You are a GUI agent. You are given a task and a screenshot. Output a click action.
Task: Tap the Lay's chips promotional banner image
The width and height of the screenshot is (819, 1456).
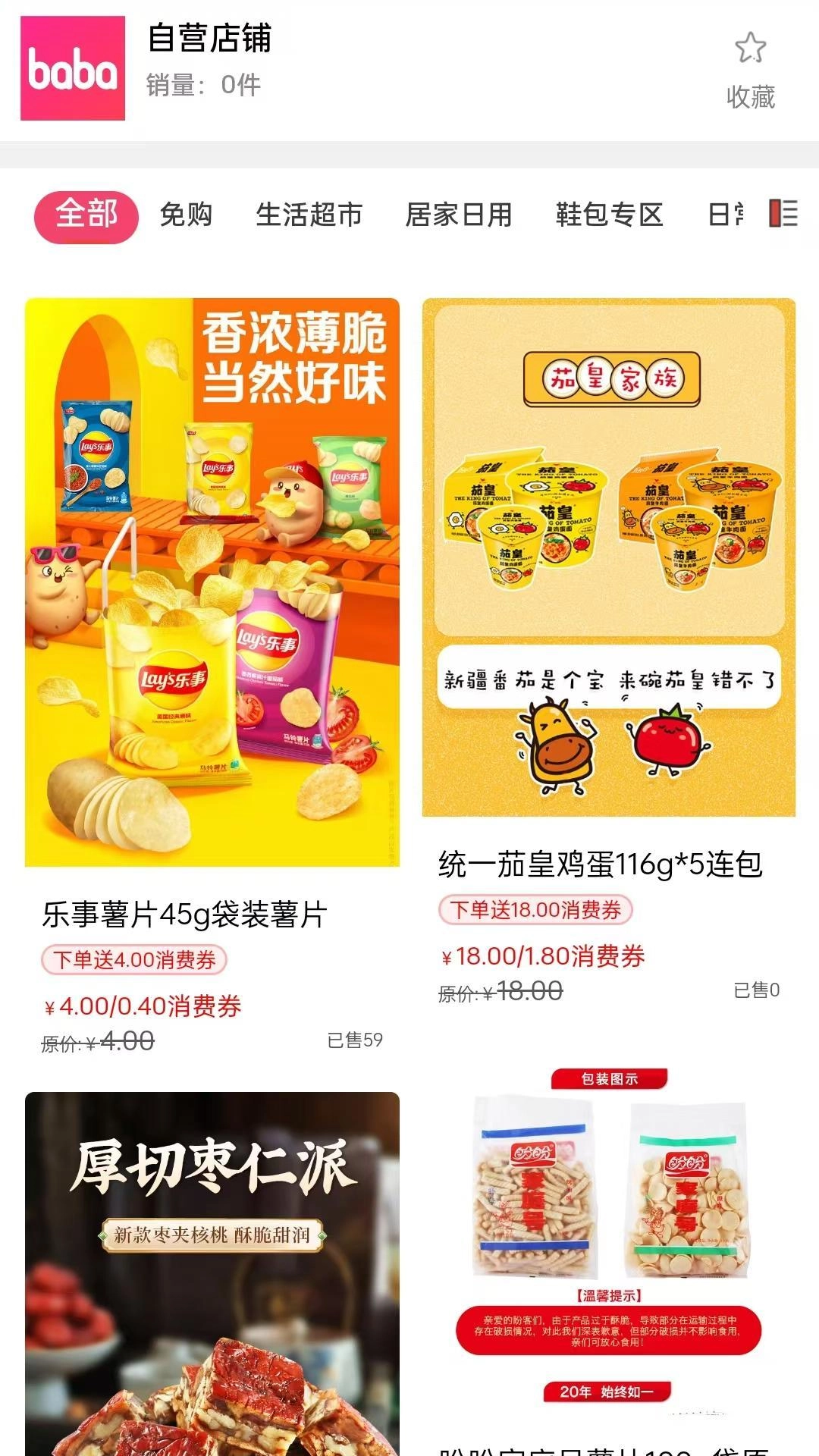pos(212,584)
